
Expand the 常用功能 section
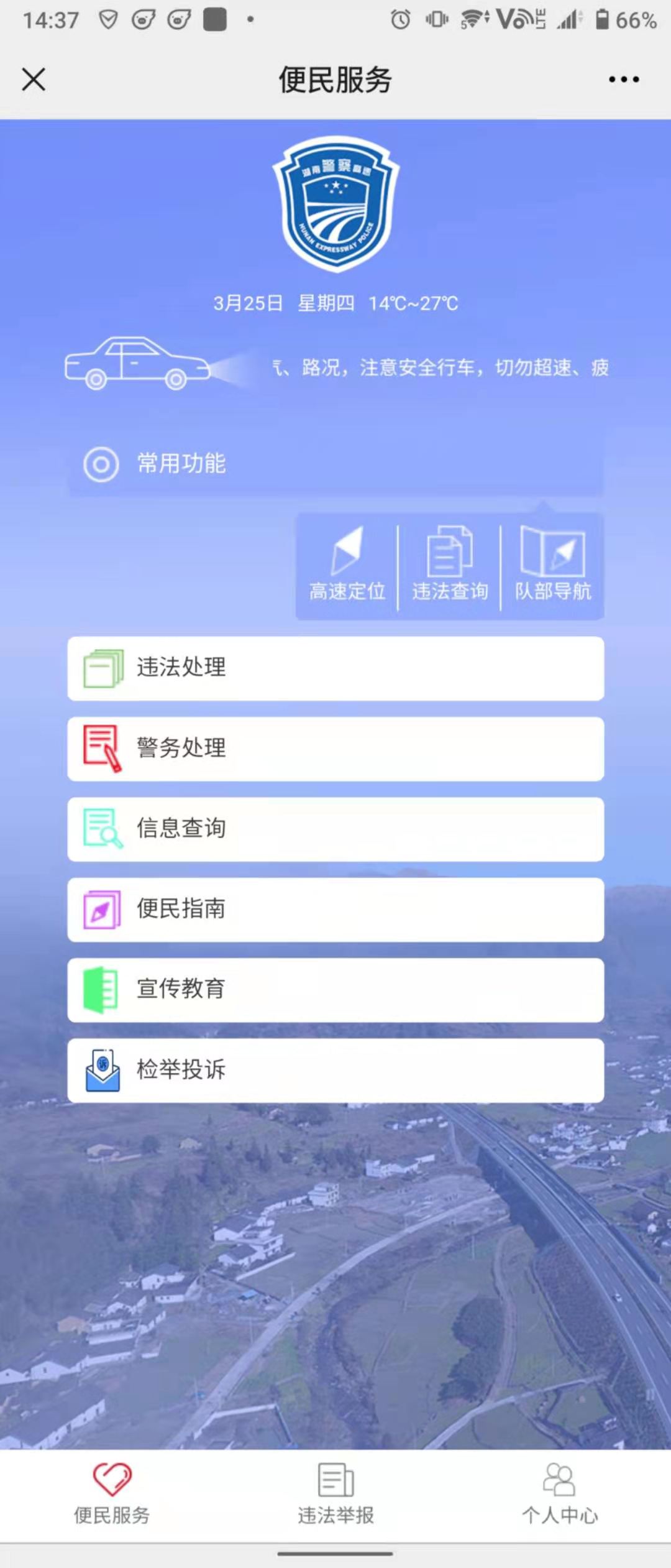pyautogui.click(x=335, y=464)
